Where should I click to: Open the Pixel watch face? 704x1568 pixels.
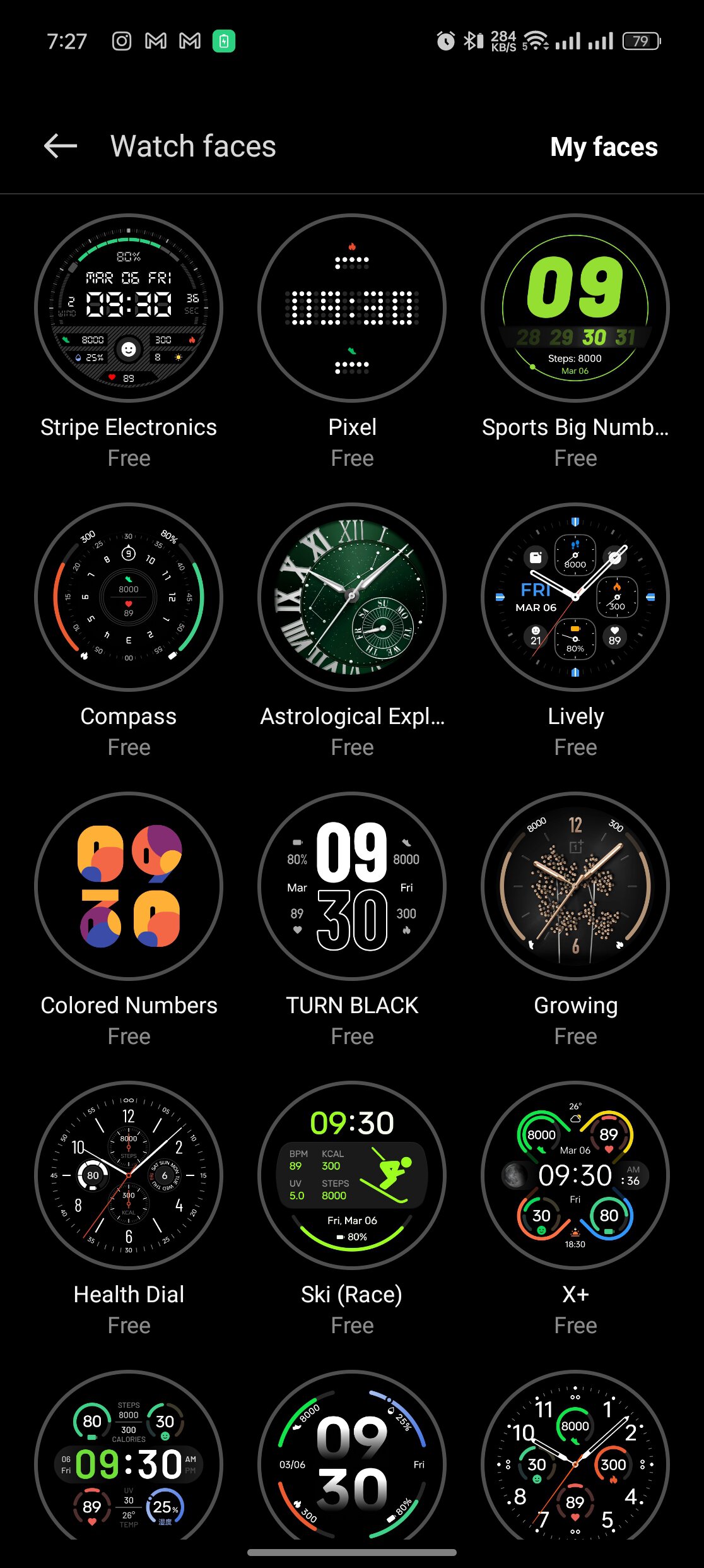point(352,308)
